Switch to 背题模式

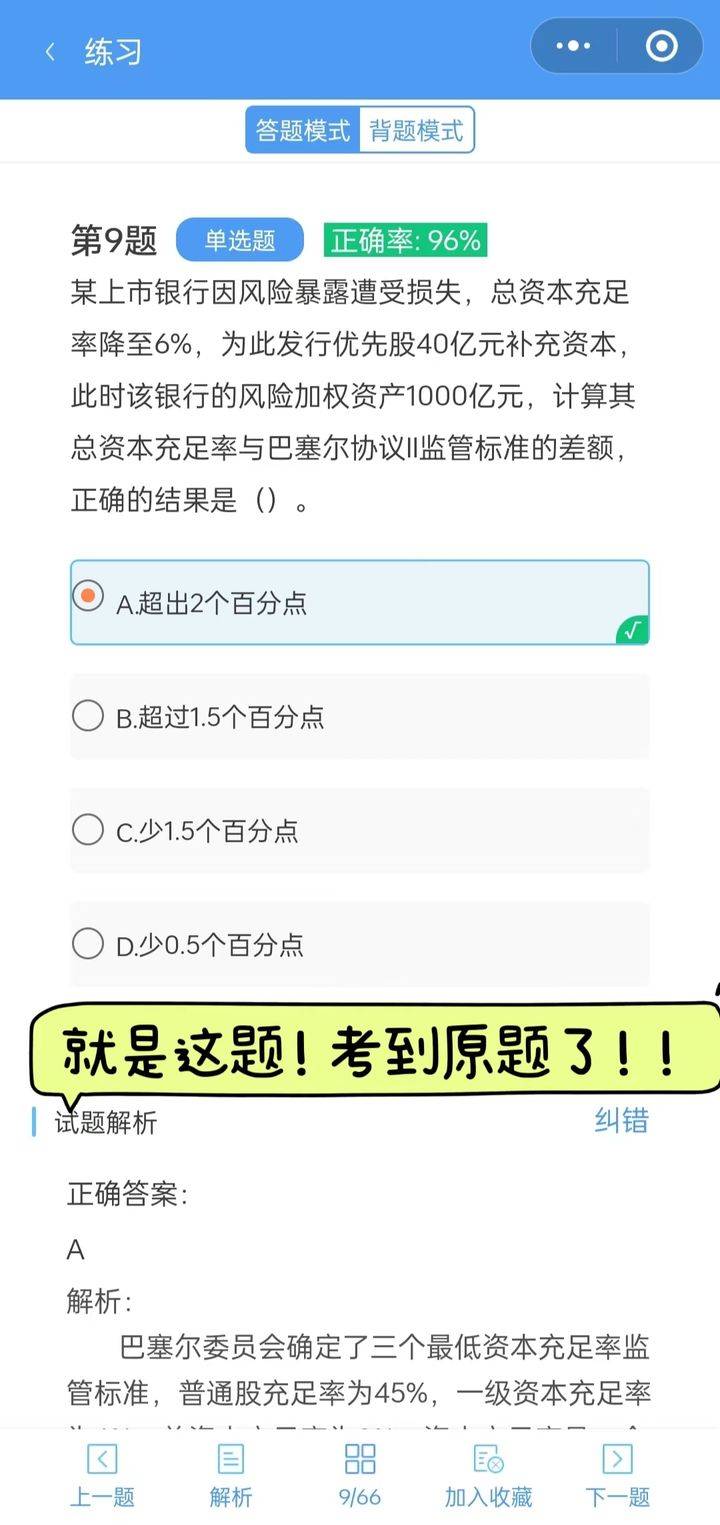point(416,131)
